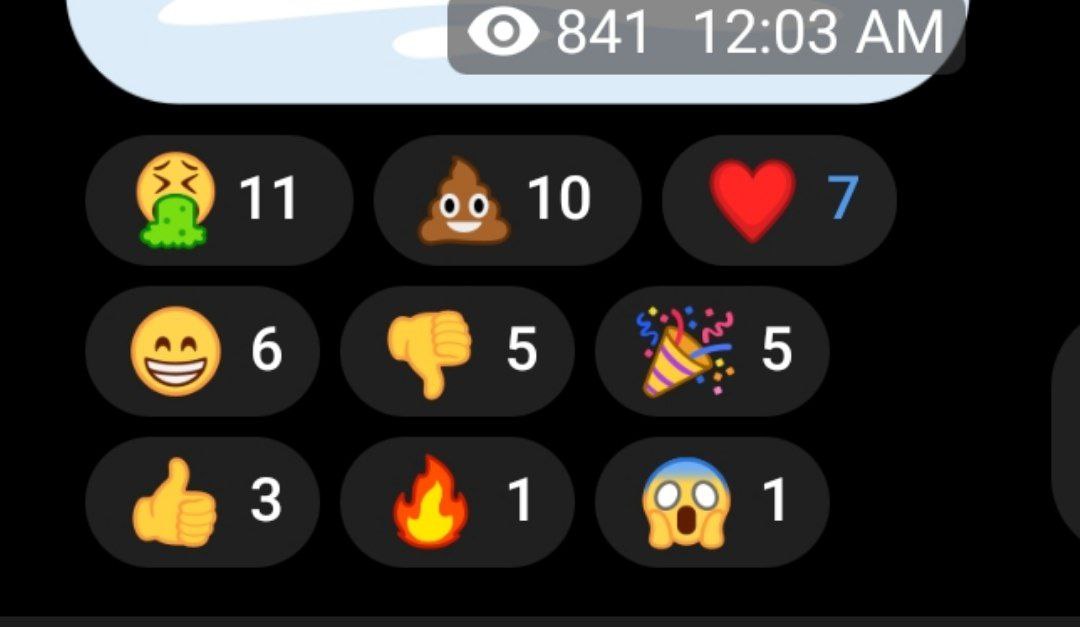Give a thumbs up reaction
This screenshot has height=627, width=1080.
[x=202, y=502]
